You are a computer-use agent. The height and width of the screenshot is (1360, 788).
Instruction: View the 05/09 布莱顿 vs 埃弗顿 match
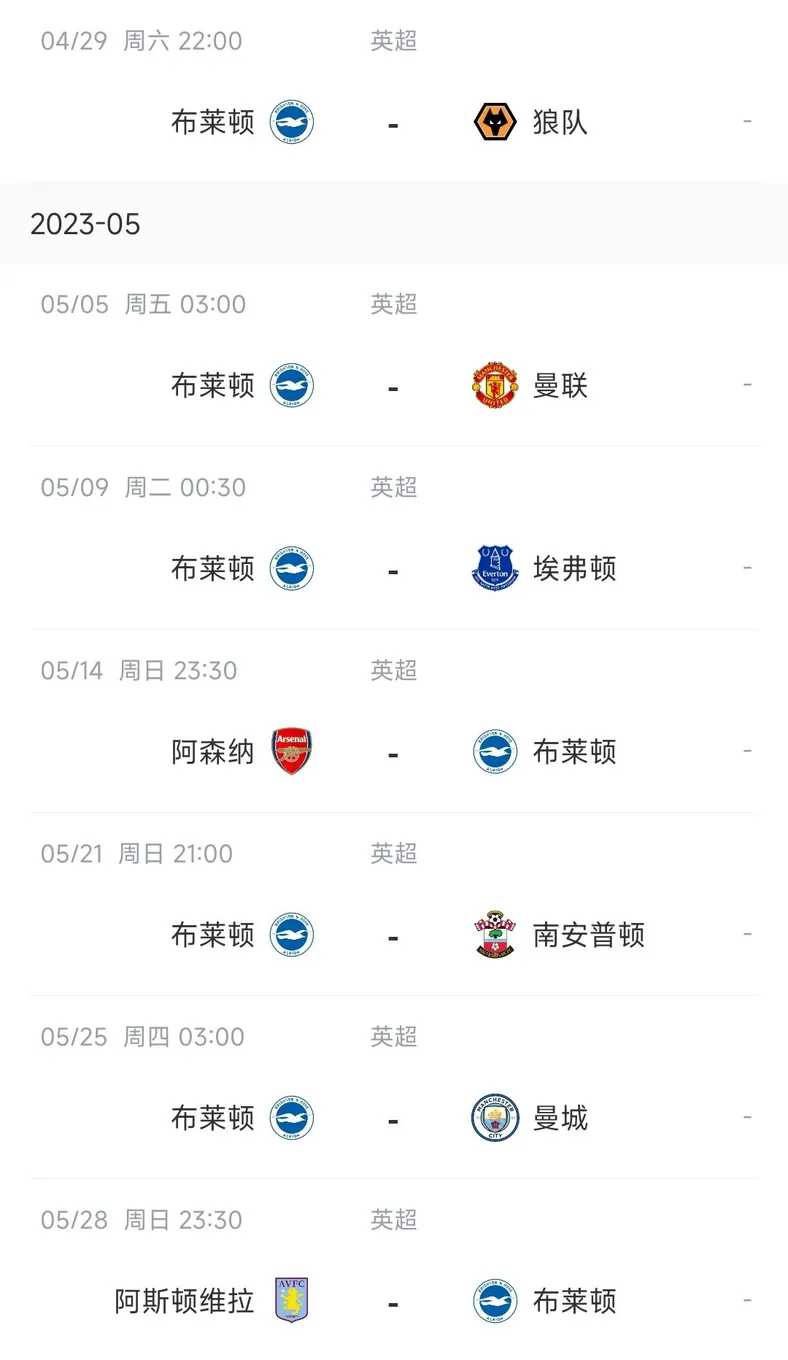[x=394, y=538]
